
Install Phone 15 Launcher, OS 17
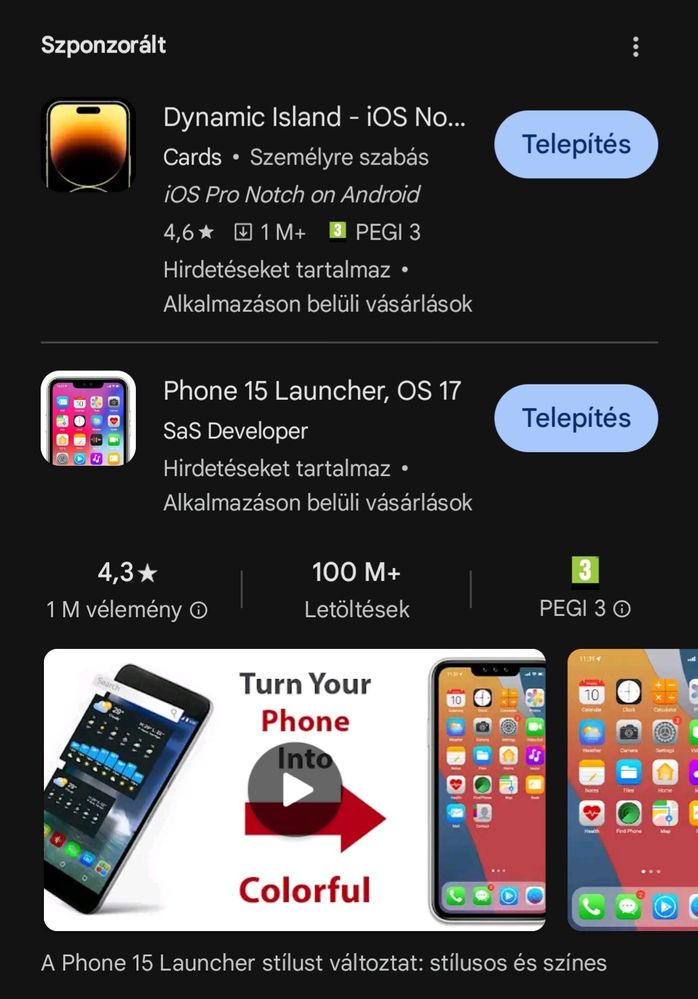pos(576,418)
